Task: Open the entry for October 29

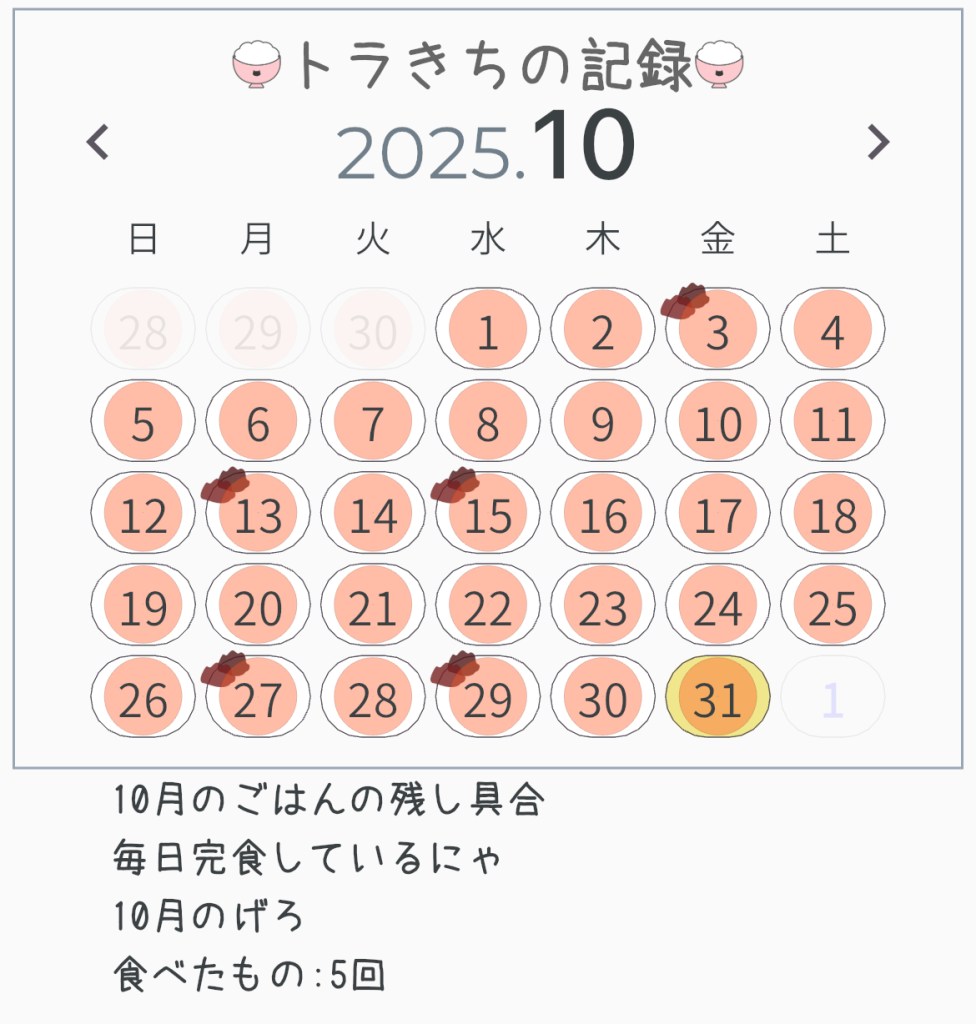Action: pyautogui.click(x=488, y=699)
